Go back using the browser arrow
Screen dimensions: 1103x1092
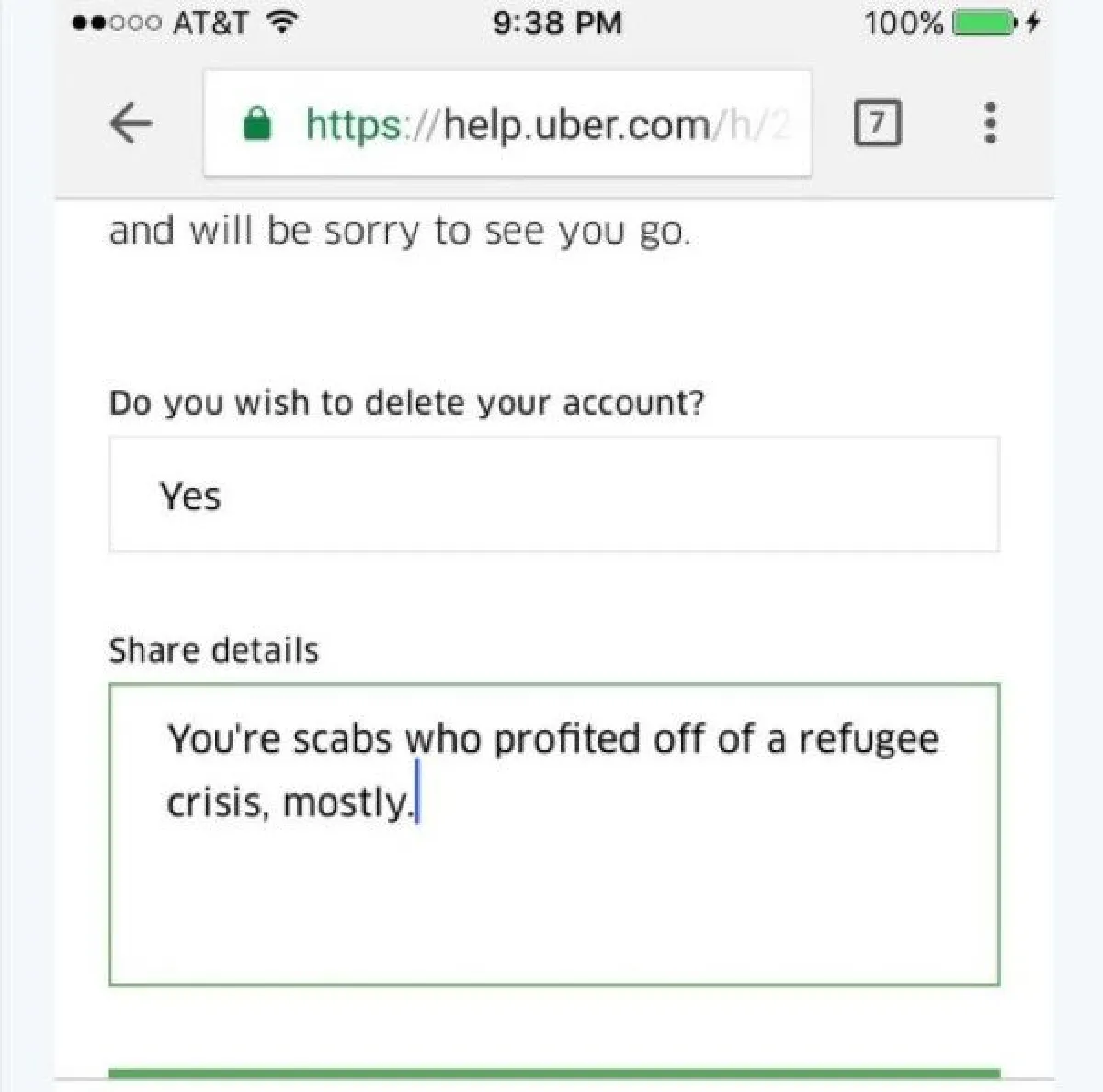131,123
